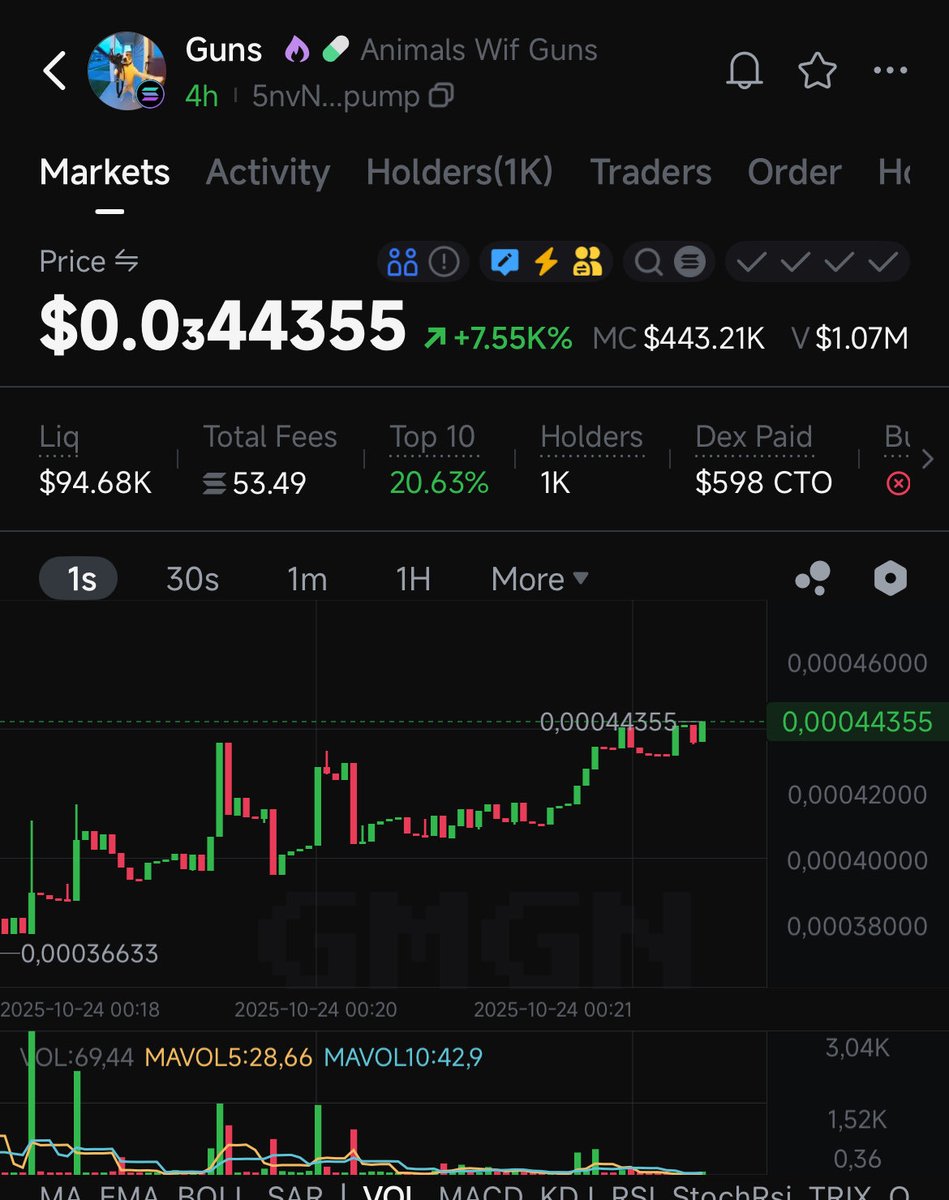Change chart interval to 1m
949x1200 pixels.
[x=307, y=579]
